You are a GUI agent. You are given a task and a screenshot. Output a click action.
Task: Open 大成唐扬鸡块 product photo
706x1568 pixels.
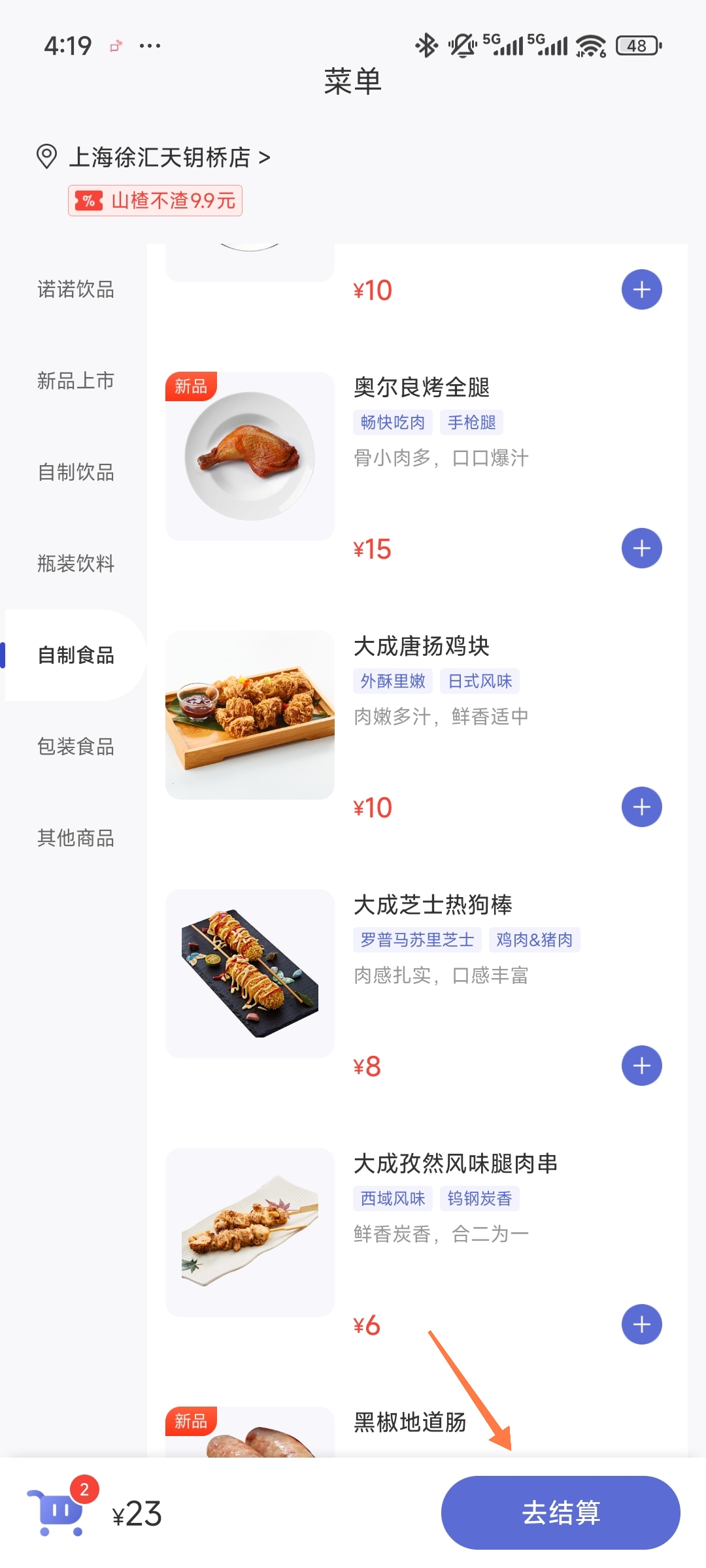(x=250, y=715)
